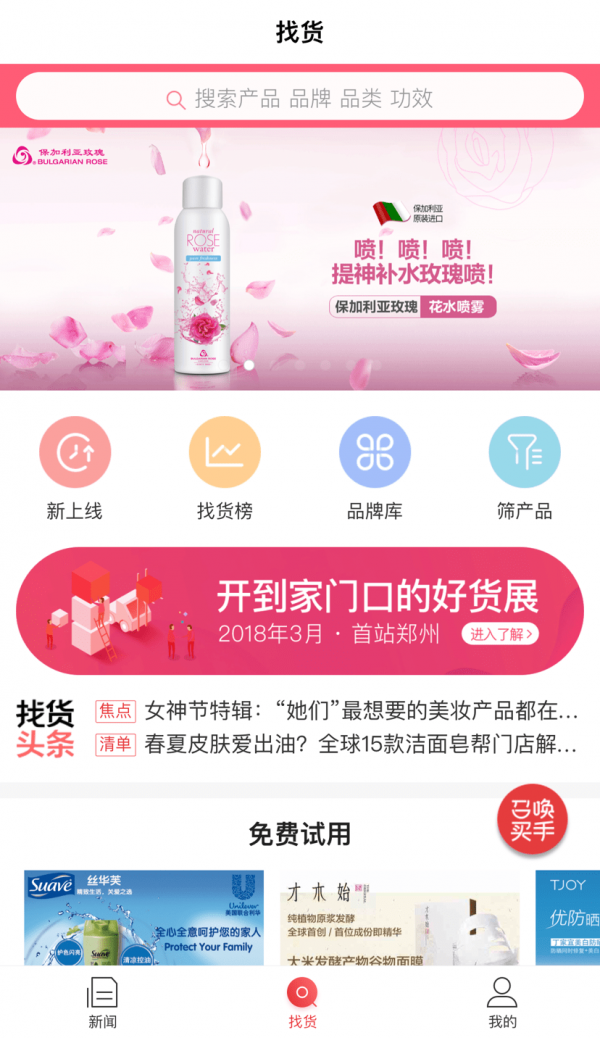Image resolution: width=600 pixels, height=1038 pixels.
Task: Switch to the 新闻 tab
Action: point(102,1002)
